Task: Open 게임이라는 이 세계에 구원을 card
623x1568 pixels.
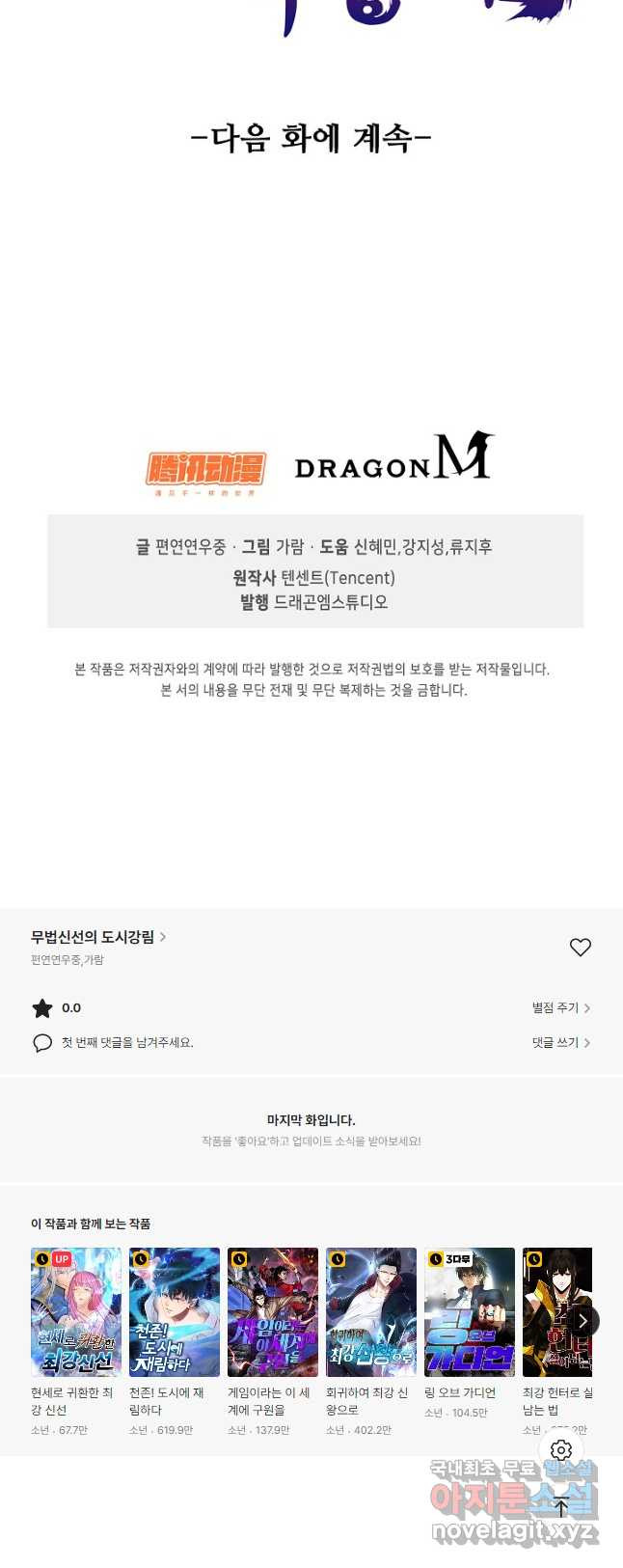Action: (273, 1311)
